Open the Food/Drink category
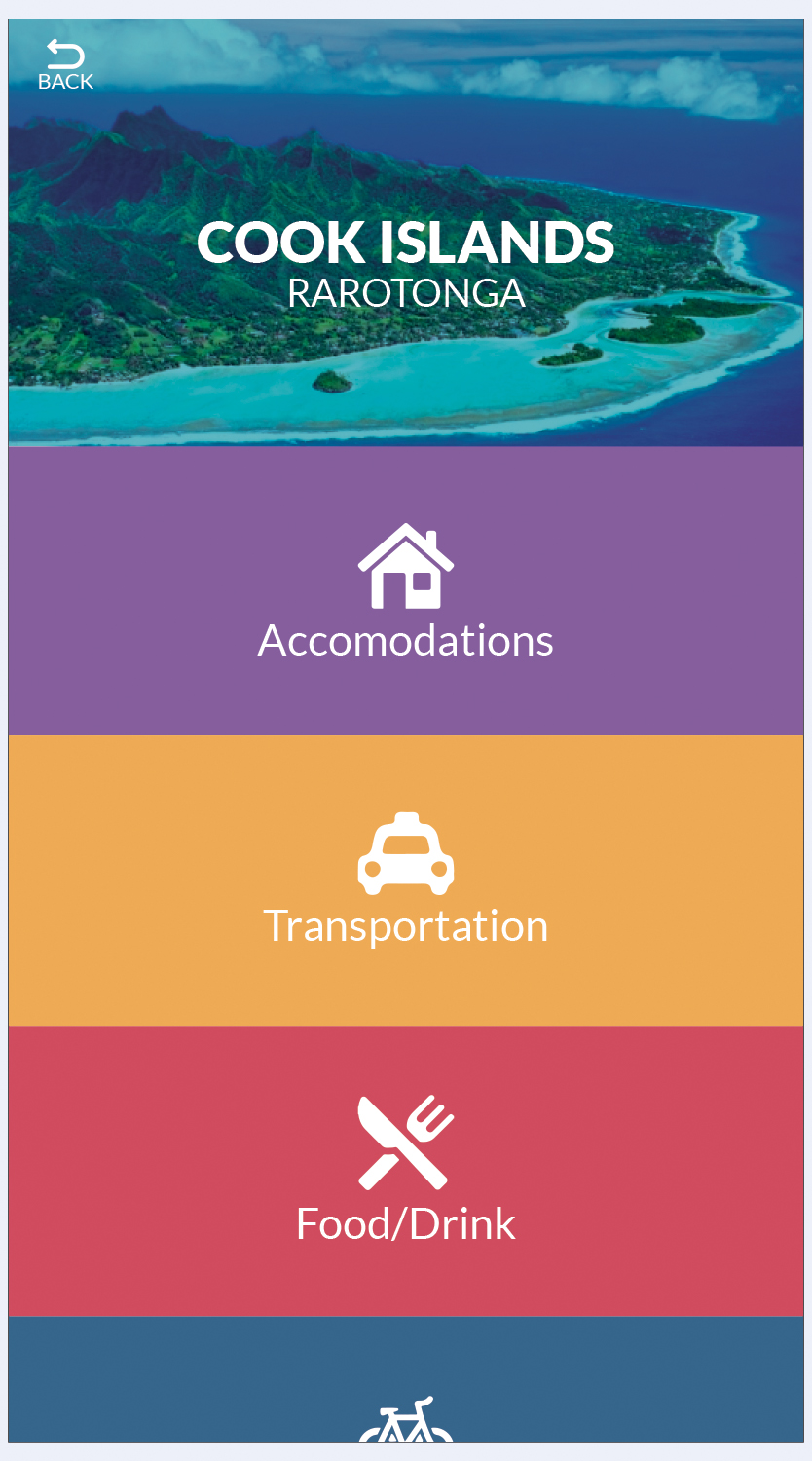812x1461 pixels. click(x=406, y=1169)
